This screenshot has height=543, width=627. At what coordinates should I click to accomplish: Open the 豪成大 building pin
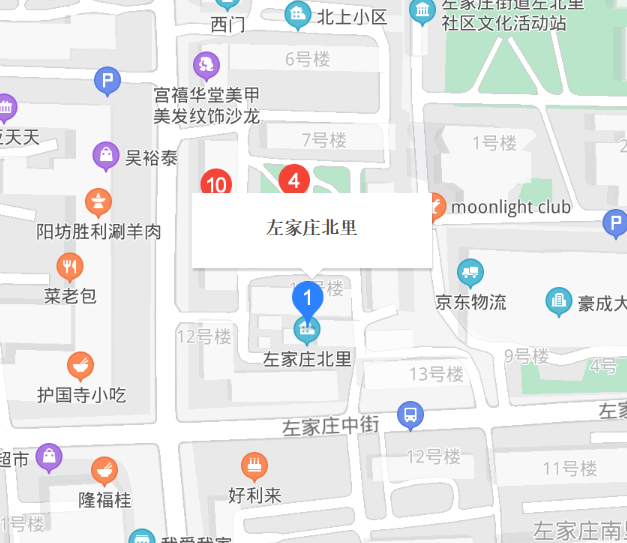point(558,300)
